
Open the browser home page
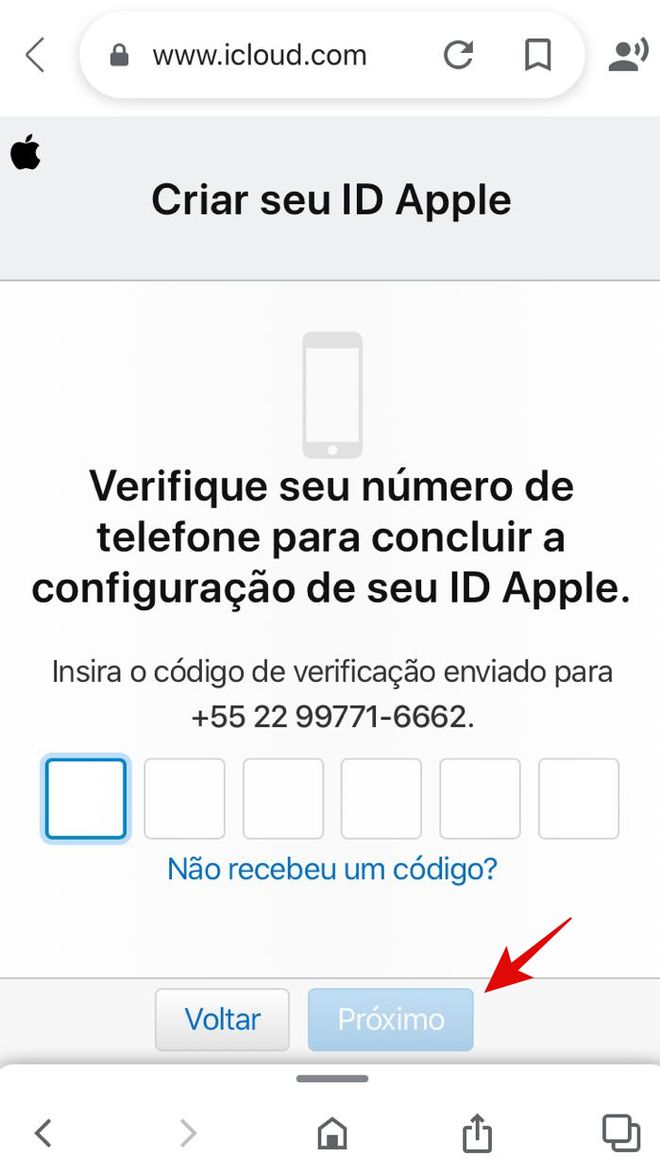point(332,1133)
